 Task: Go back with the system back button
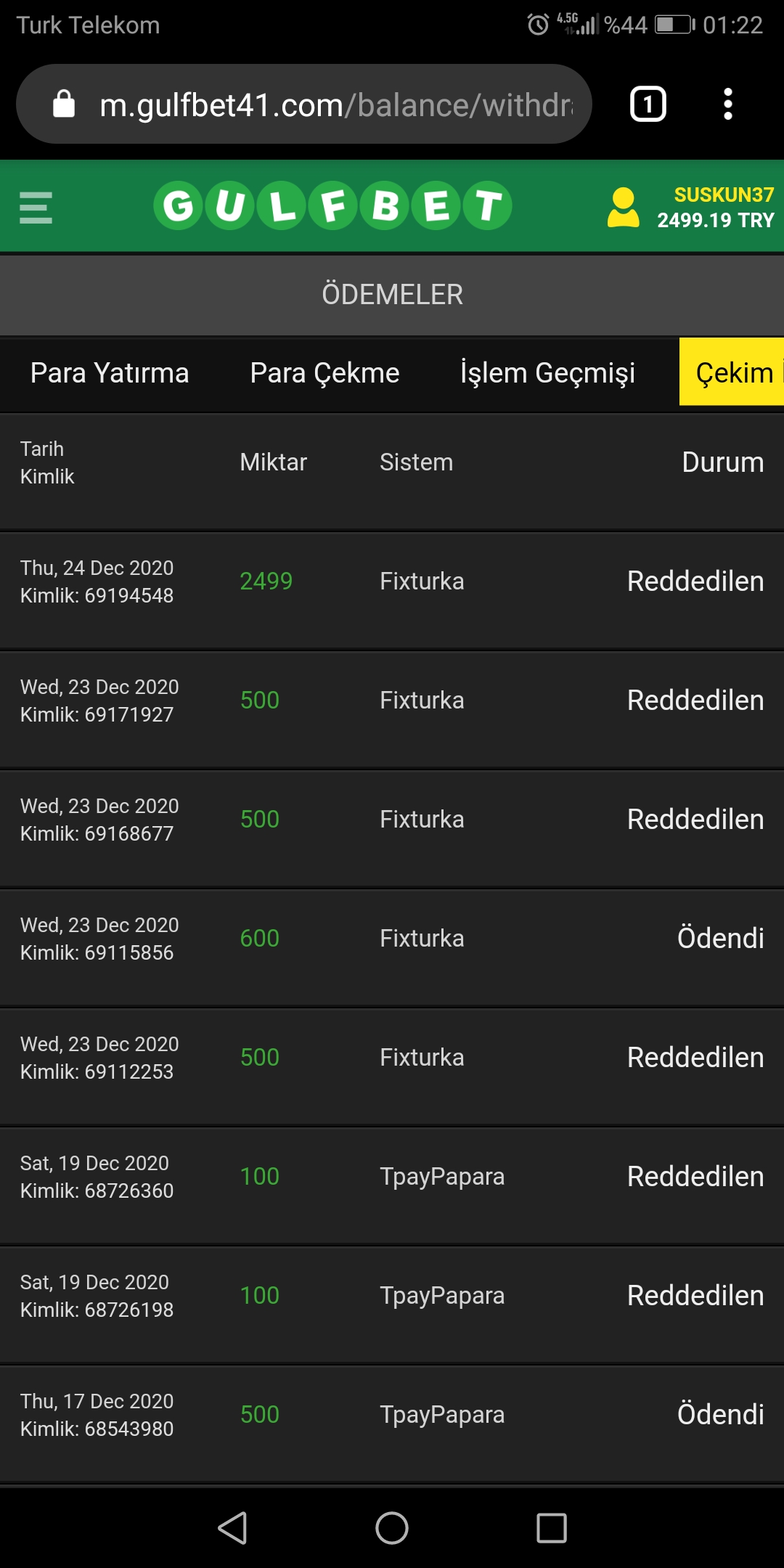point(233,1527)
